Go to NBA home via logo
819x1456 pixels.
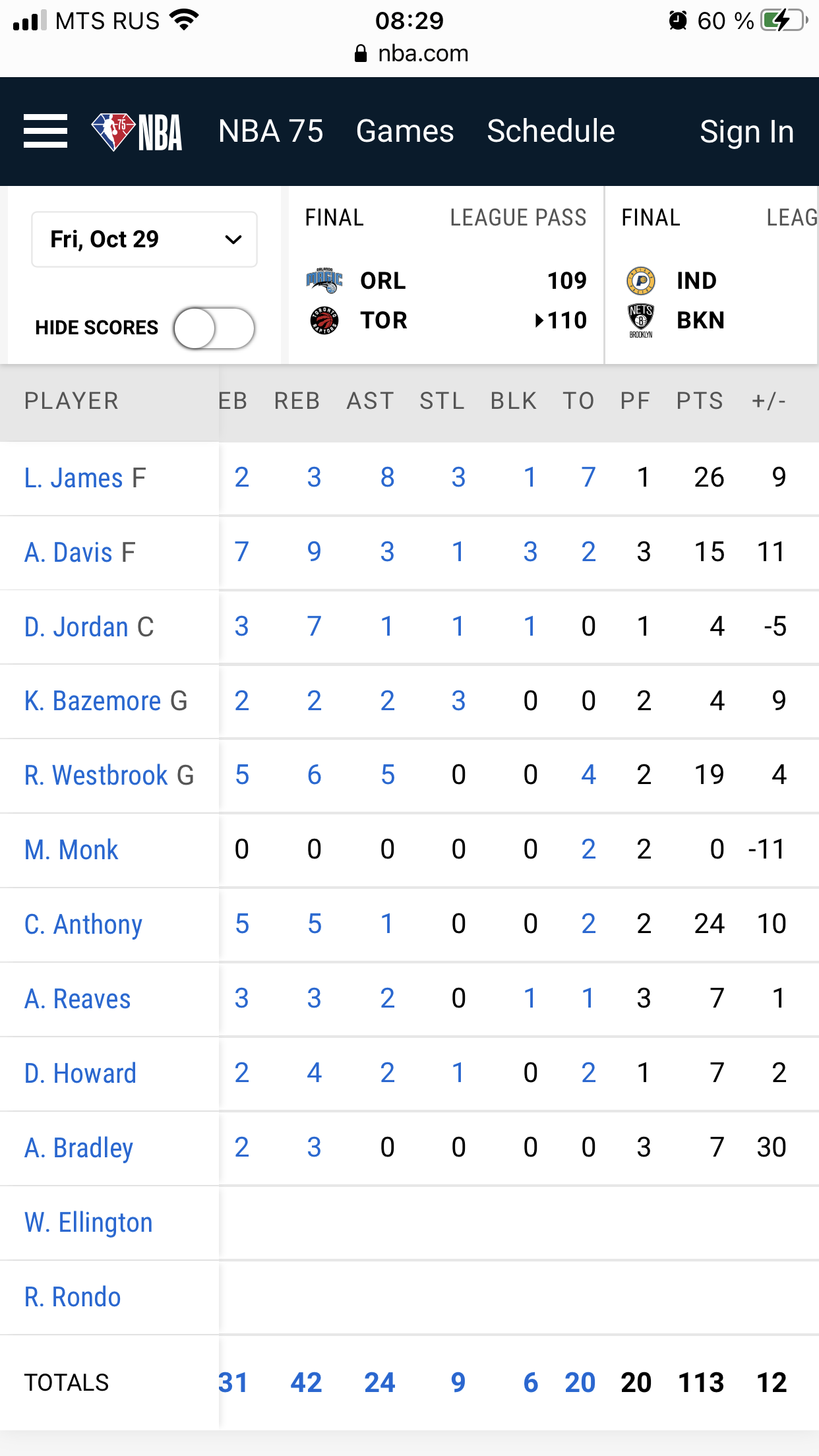coord(136,132)
